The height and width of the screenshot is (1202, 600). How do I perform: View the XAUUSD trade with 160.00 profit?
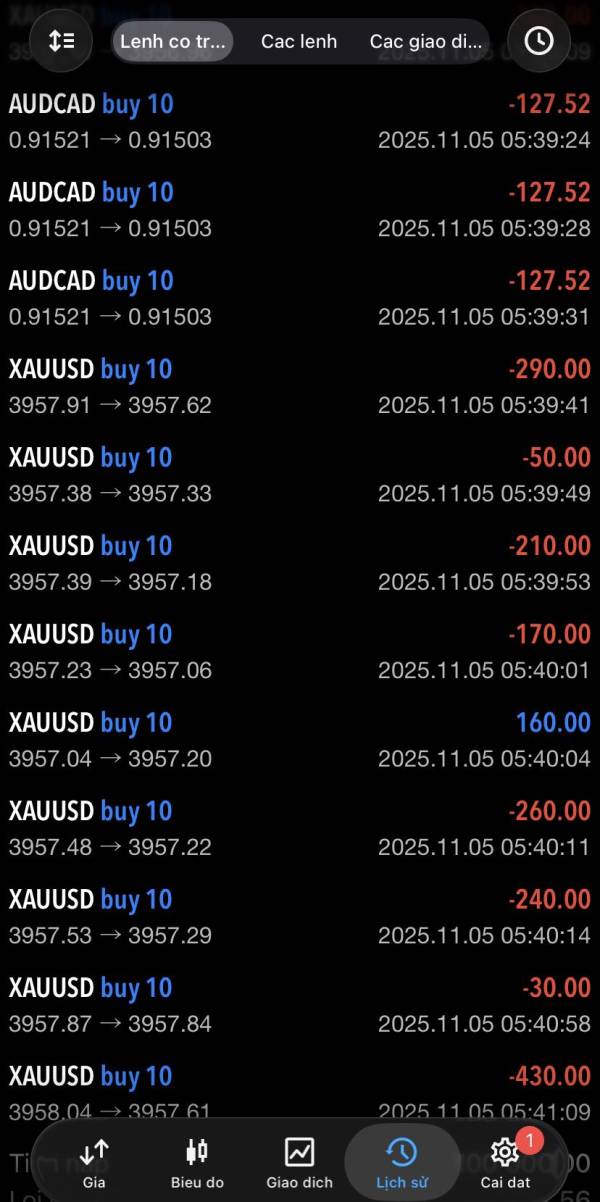point(300,739)
